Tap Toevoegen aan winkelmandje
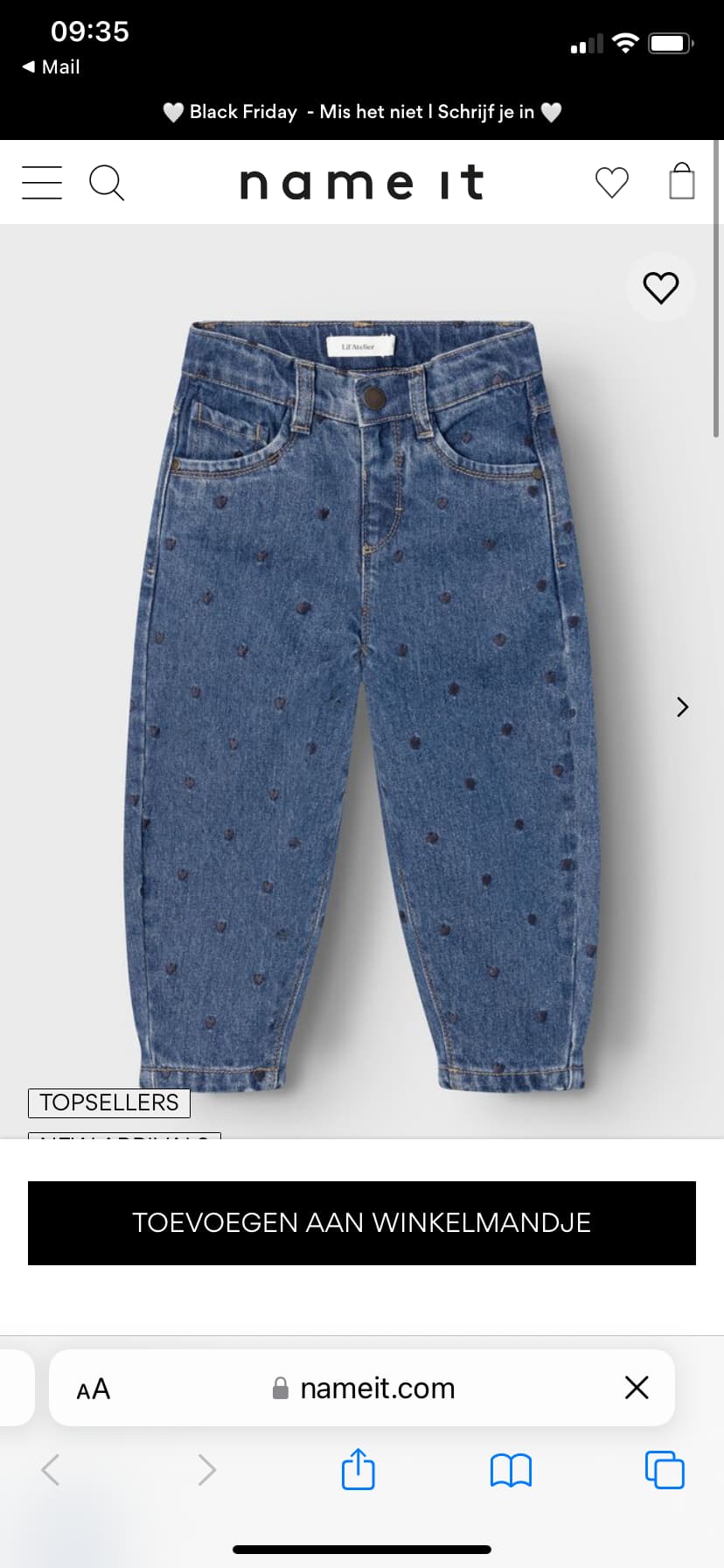This screenshot has width=724, height=1568. [362, 1223]
